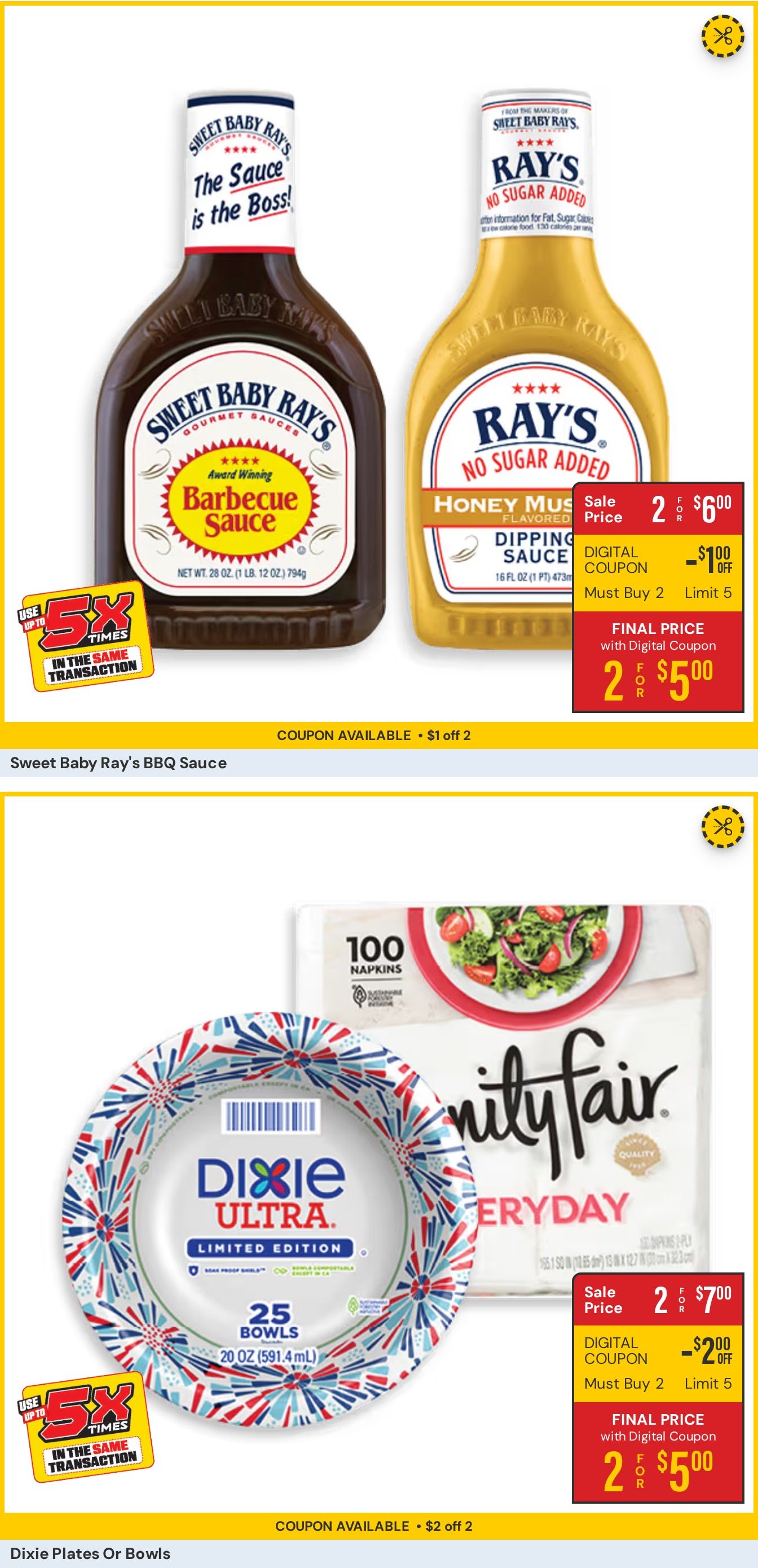Clip the Sweet Baby Ray's BBQ Sauce coupon
Image resolution: width=758 pixels, height=1568 pixels.
pos(722,36)
